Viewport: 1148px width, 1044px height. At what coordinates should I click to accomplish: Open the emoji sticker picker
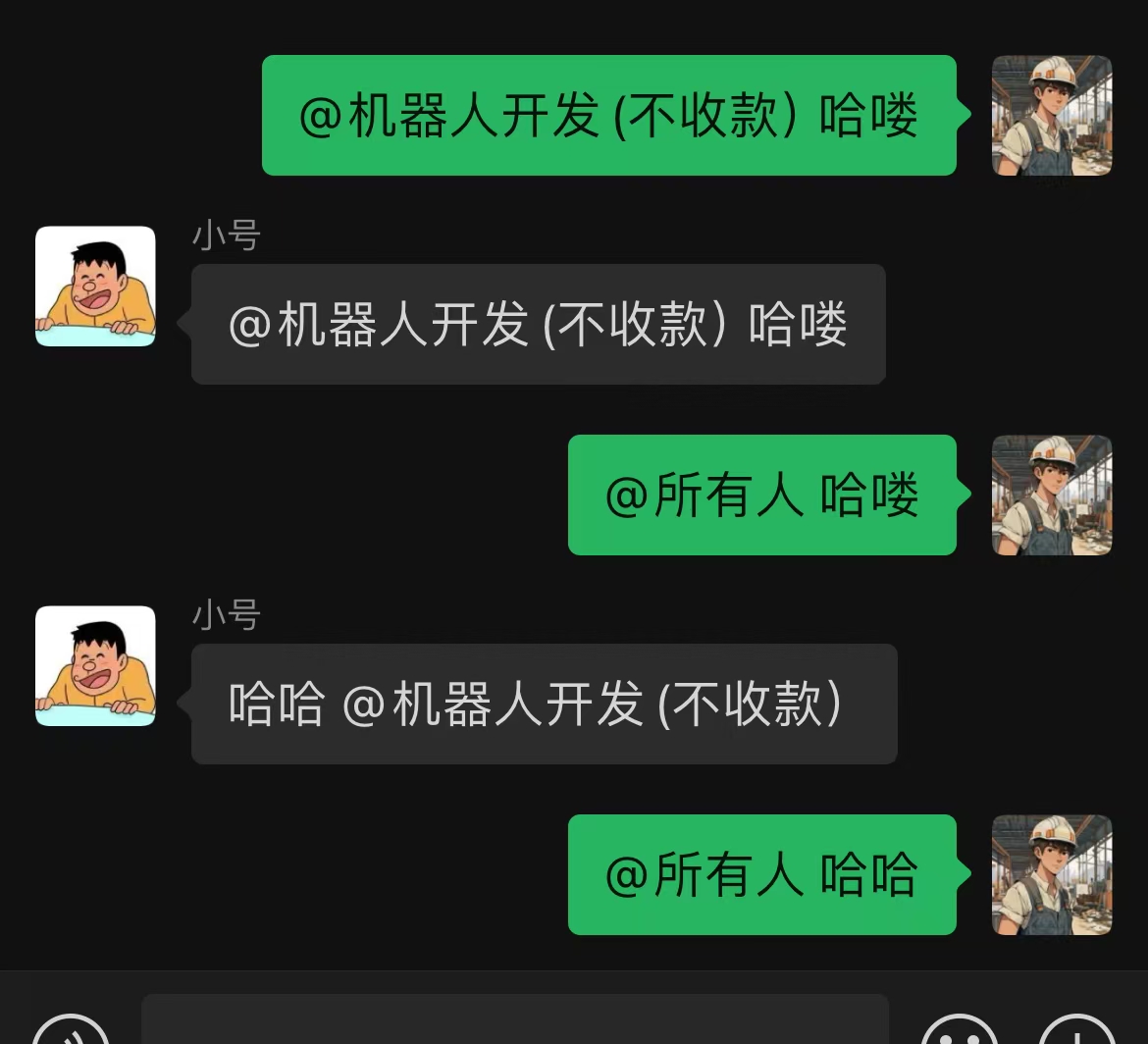tap(960, 1032)
